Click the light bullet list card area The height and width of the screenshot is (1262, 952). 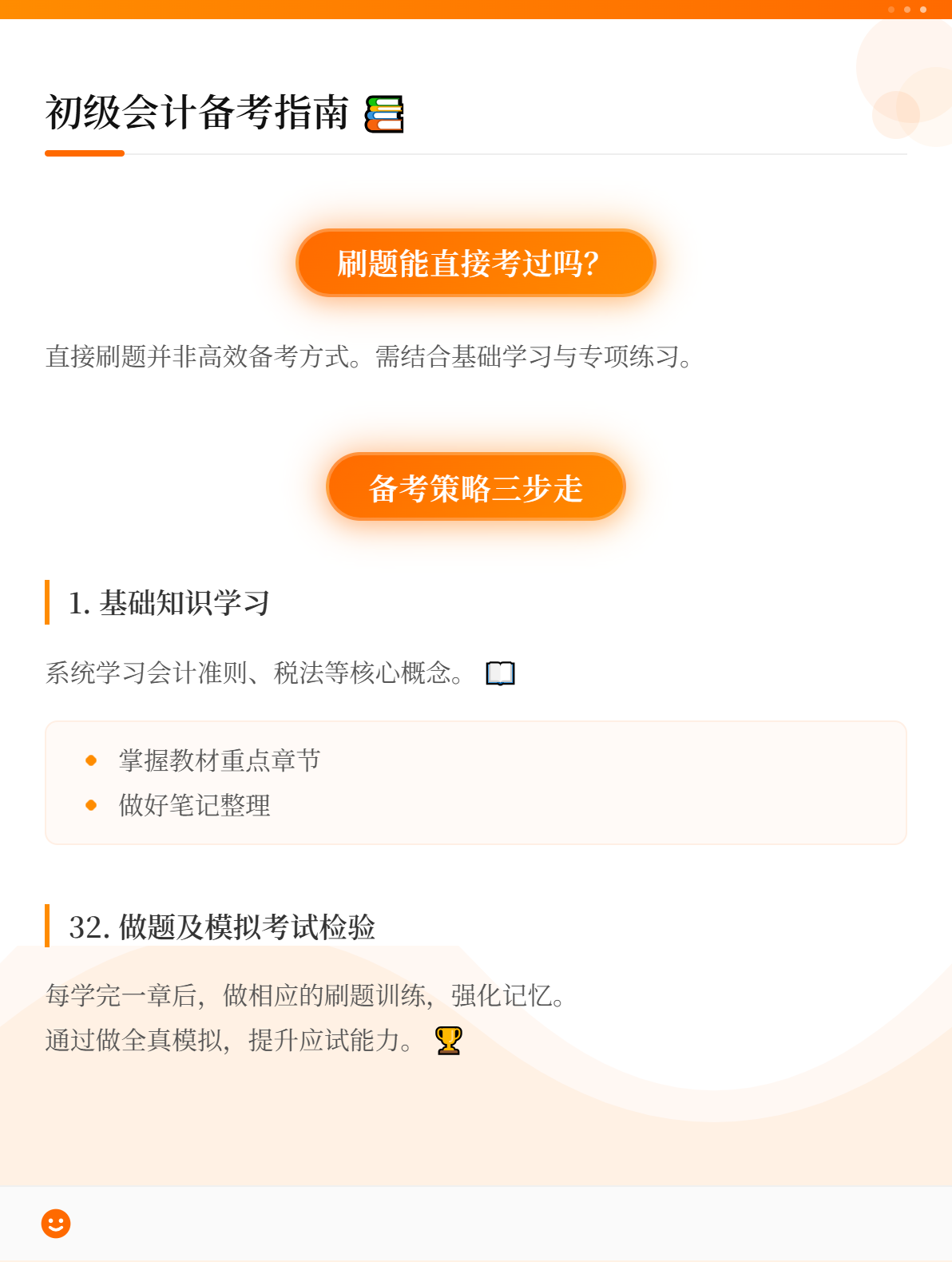click(x=476, y=782)
